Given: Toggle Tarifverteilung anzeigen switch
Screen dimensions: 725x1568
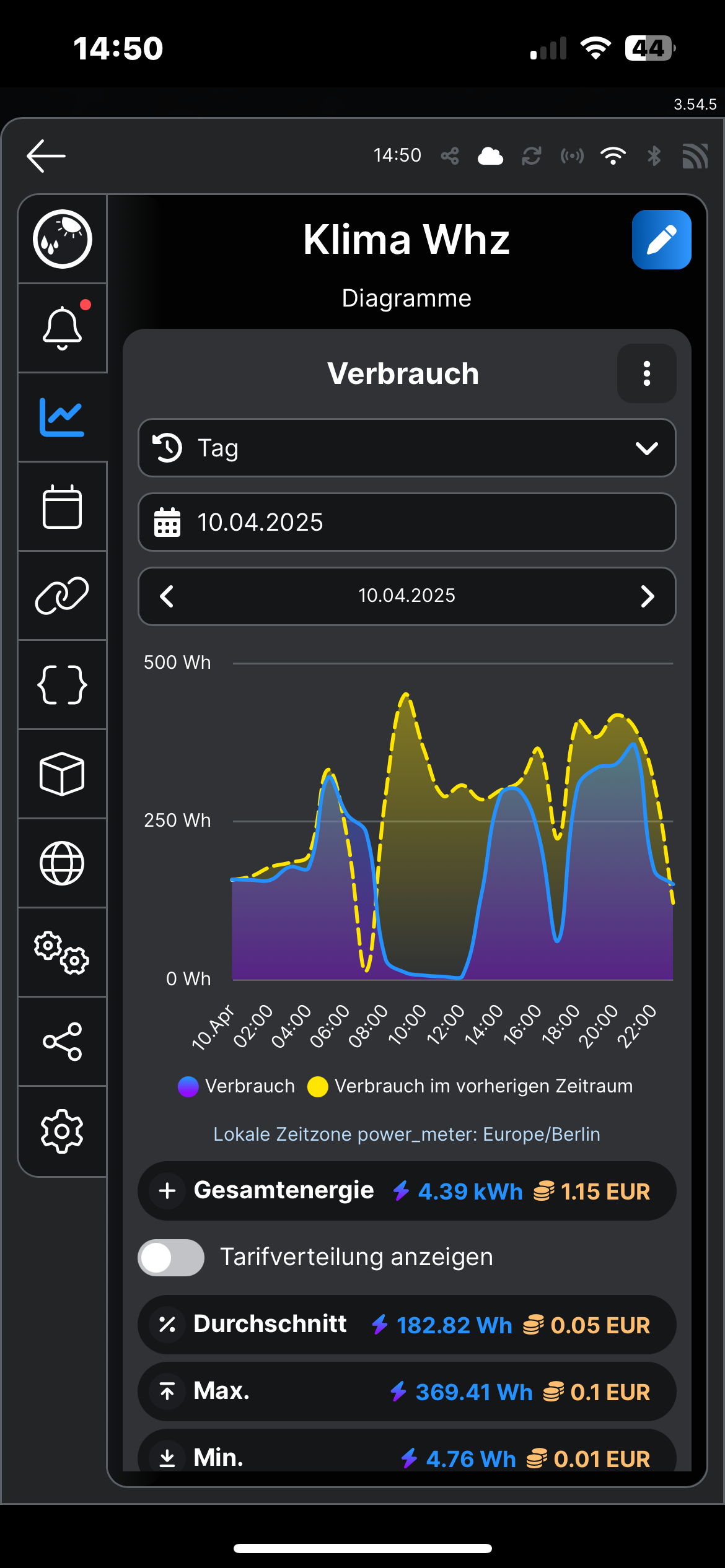Looking at the screenshot, I should (171, 1258).
